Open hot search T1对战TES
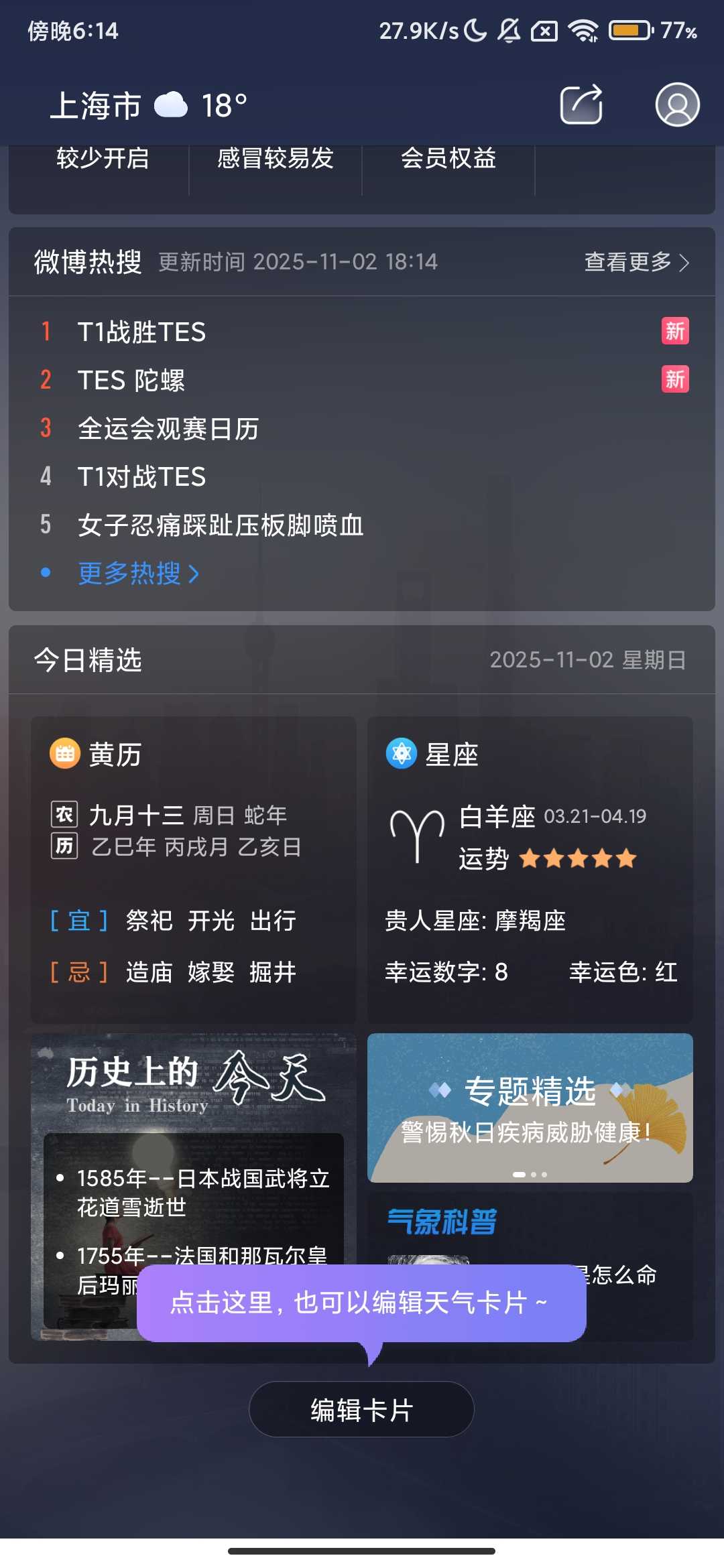Screen dimensions: 724x1568 click(141, 477)
